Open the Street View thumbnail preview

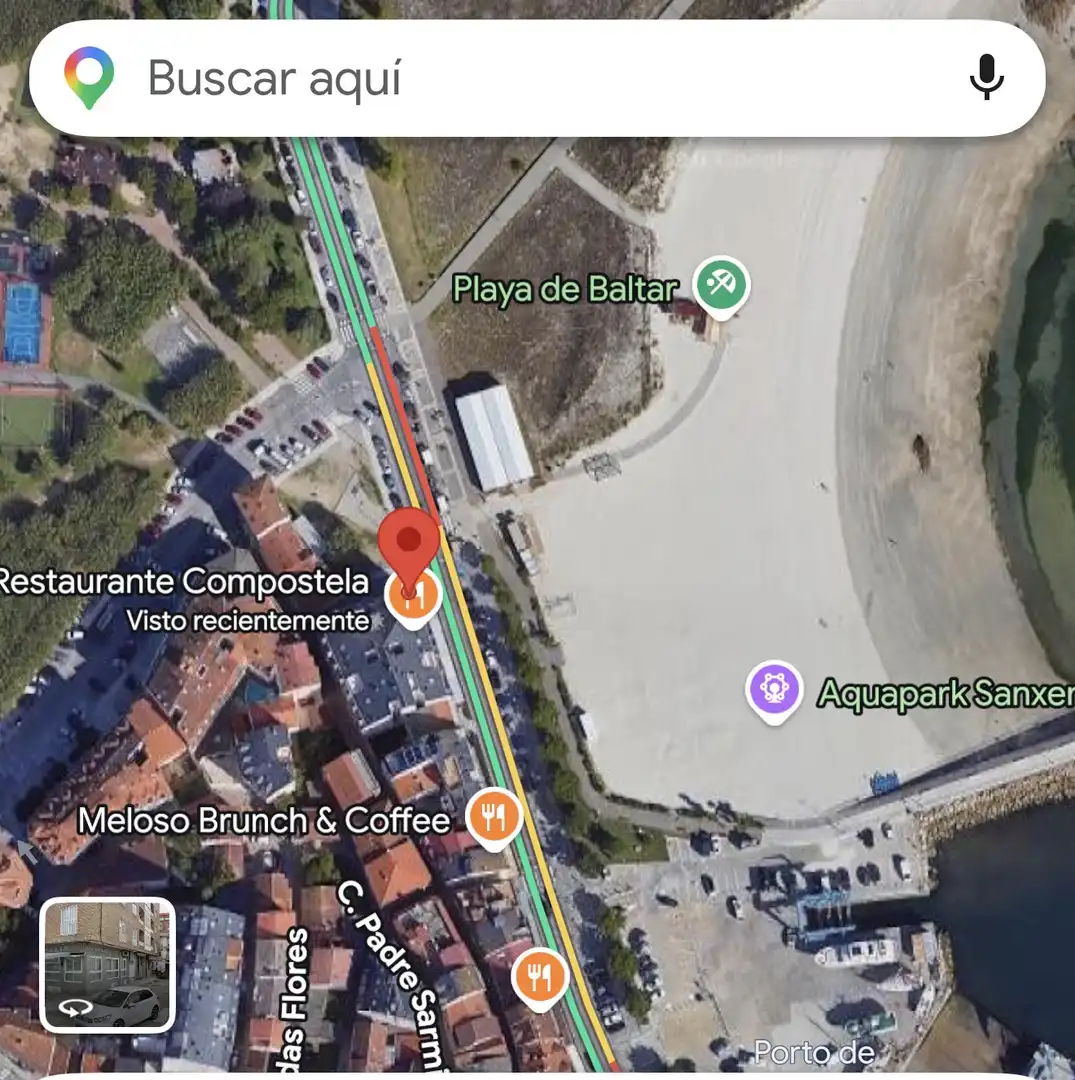107,964
